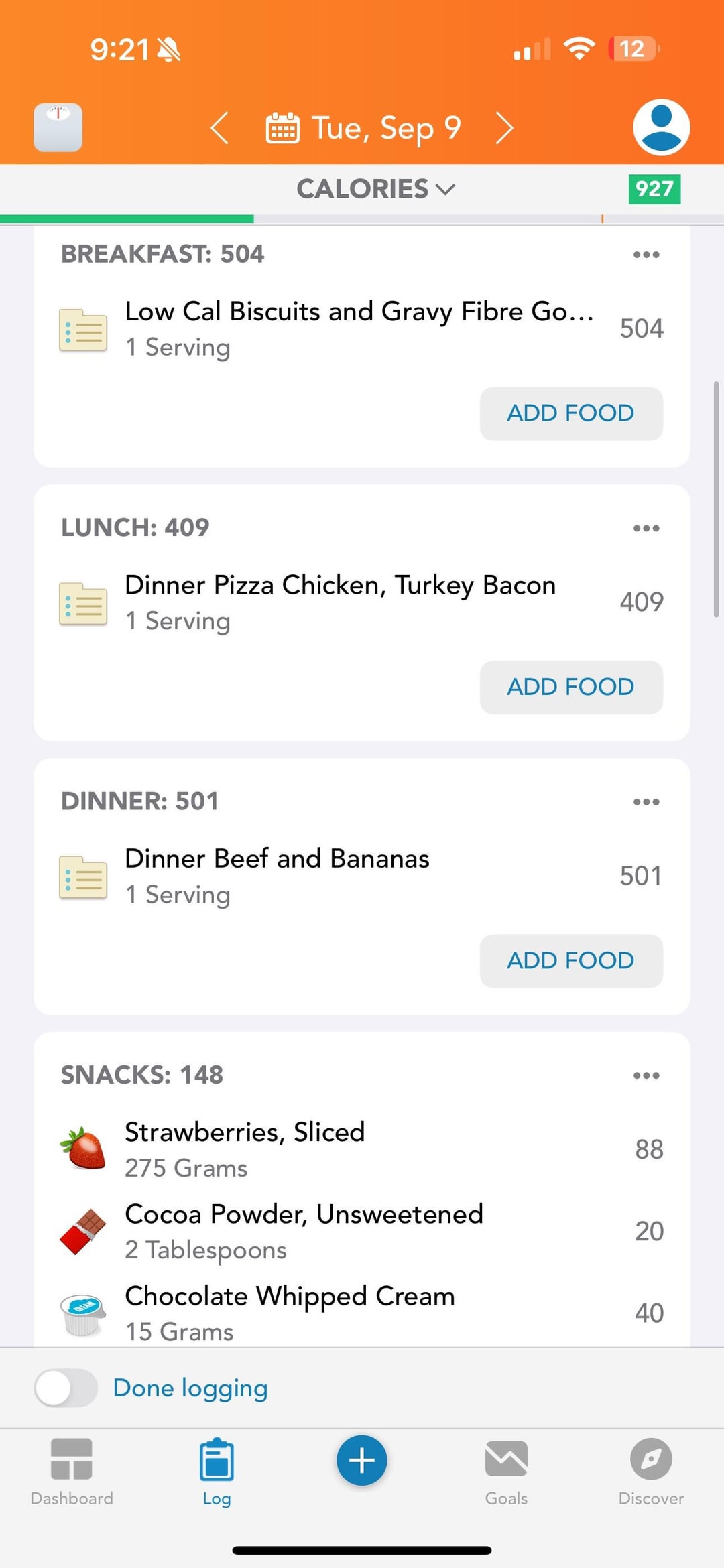The height and width of the screenshot is (1568, 724).
Task: Add food to Breakfast
Action: click(x=571, y=413)
